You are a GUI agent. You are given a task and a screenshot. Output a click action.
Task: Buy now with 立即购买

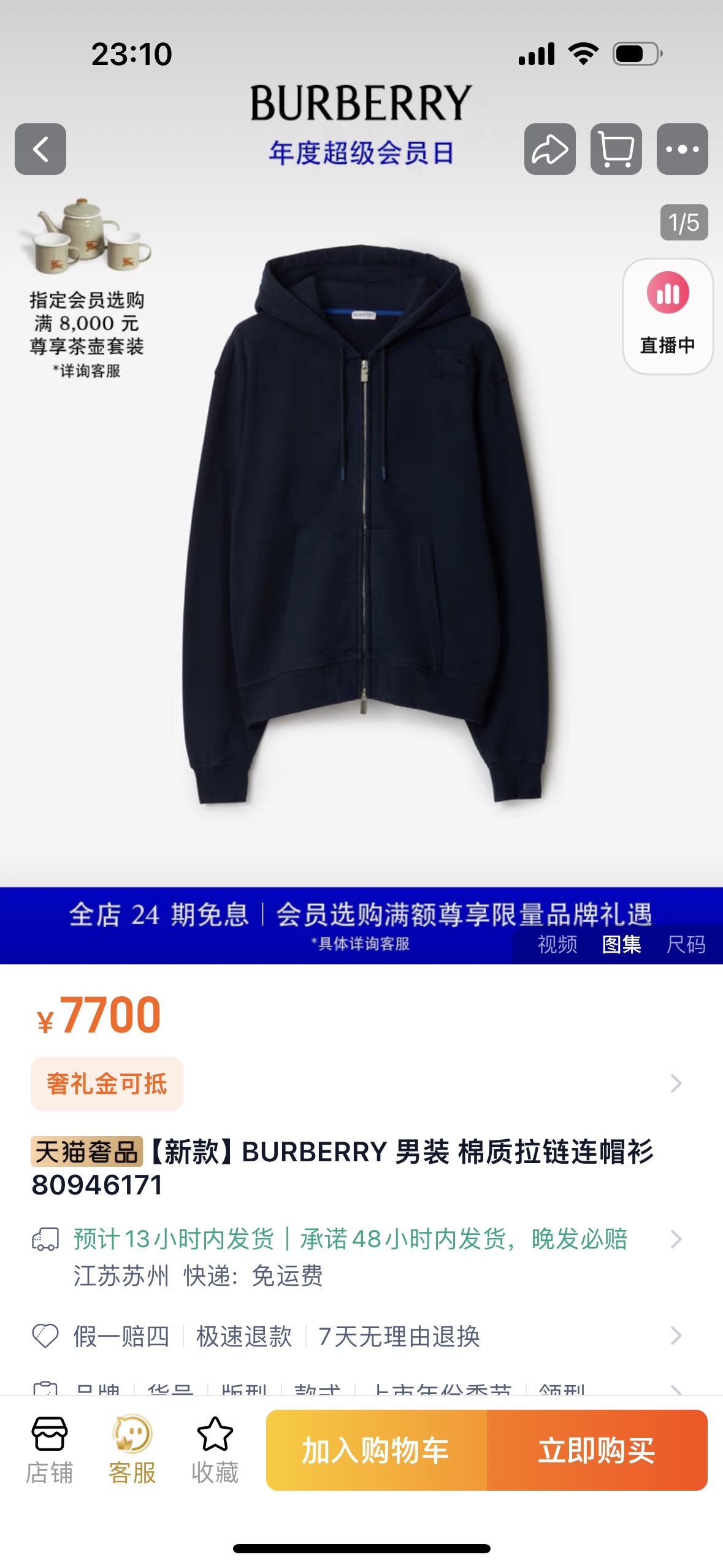597,1450
